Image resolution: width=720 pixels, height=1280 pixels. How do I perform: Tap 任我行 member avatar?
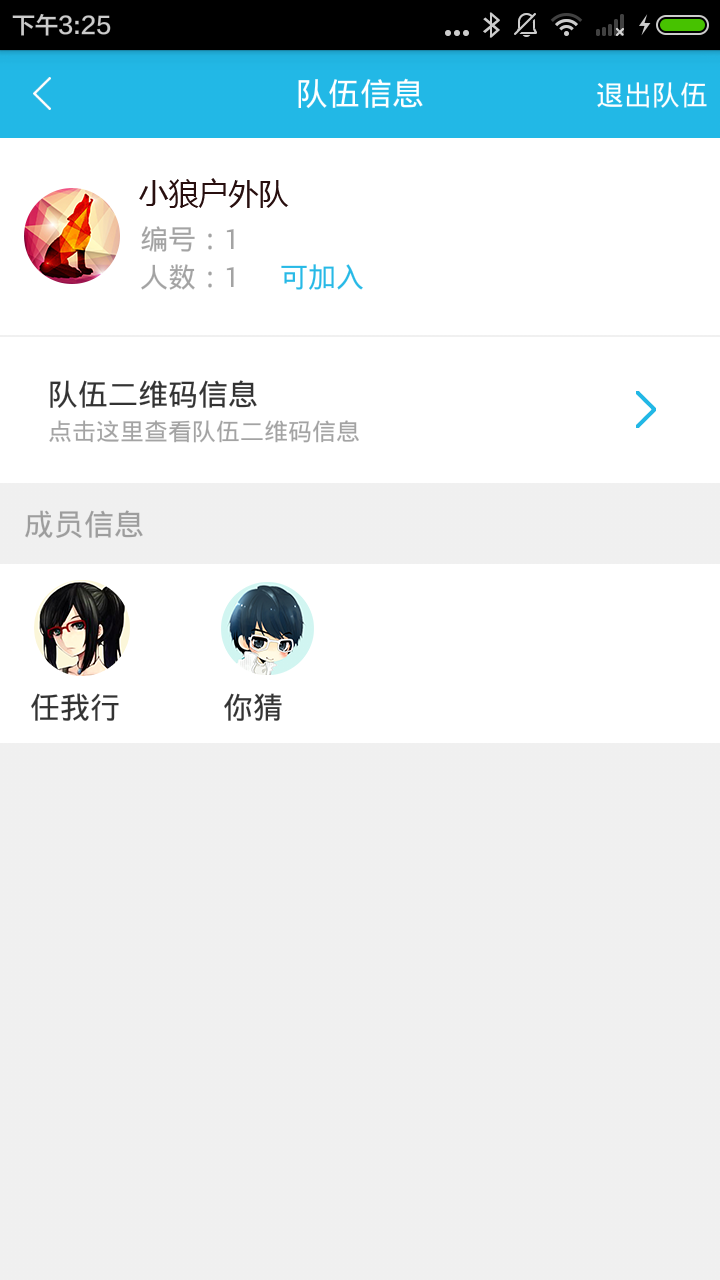click(x=80, y=627)
